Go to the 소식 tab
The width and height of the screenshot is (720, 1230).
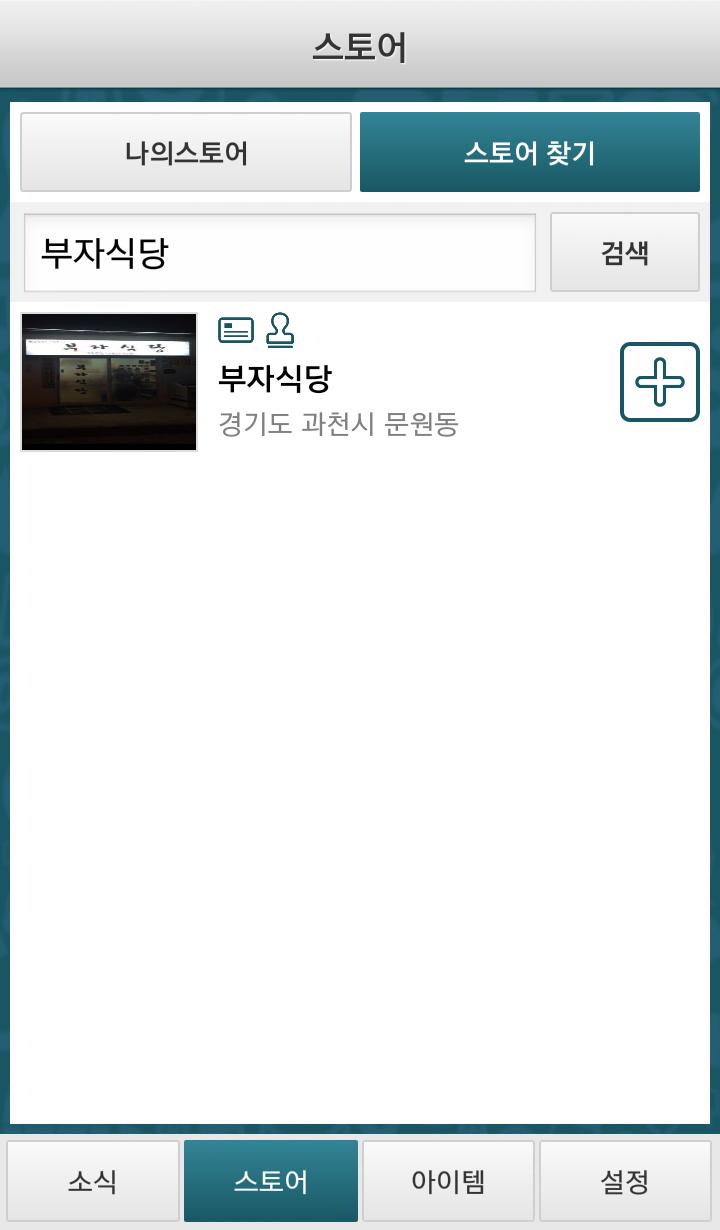point(93,1181)
